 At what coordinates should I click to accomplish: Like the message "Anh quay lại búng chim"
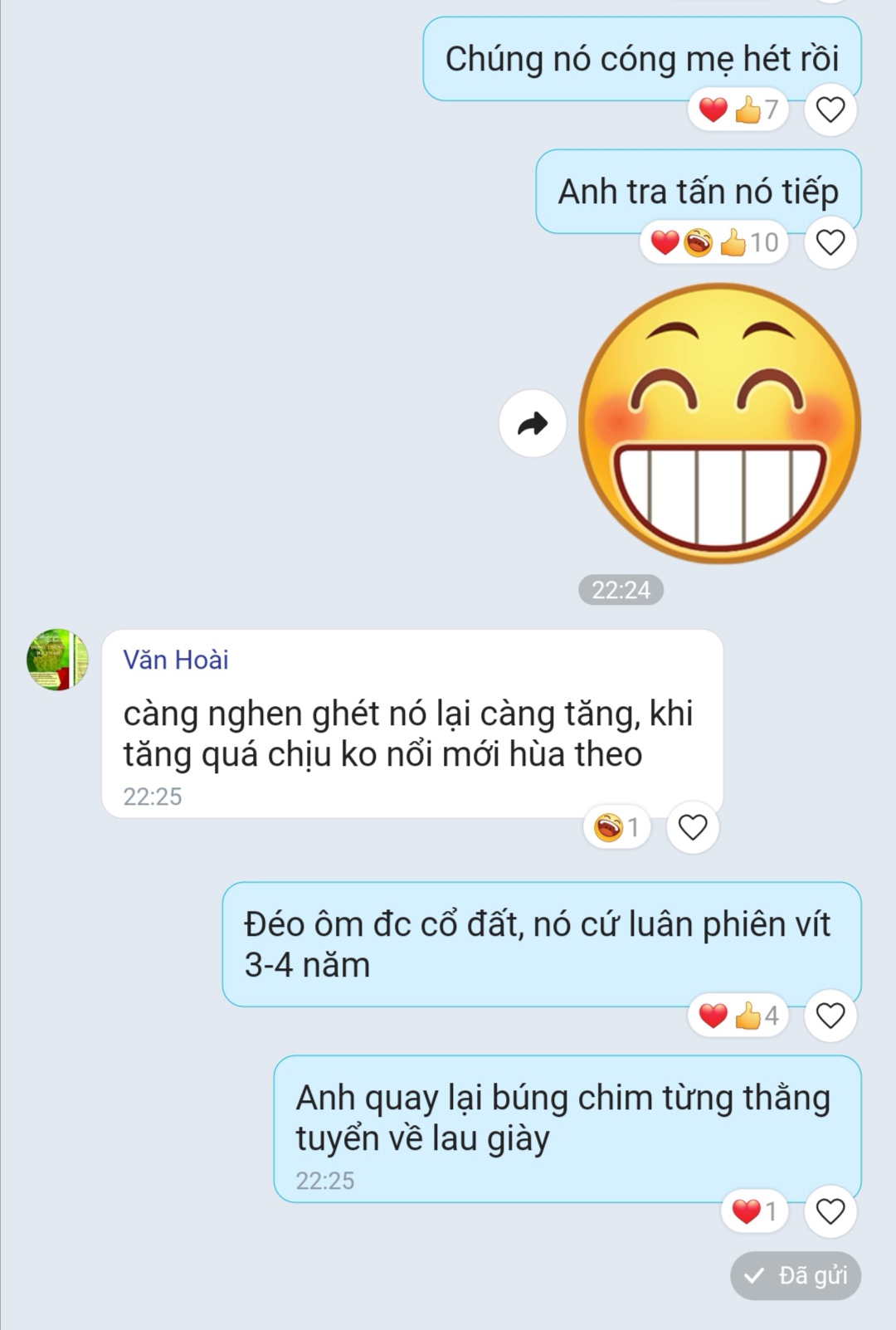830,1211
